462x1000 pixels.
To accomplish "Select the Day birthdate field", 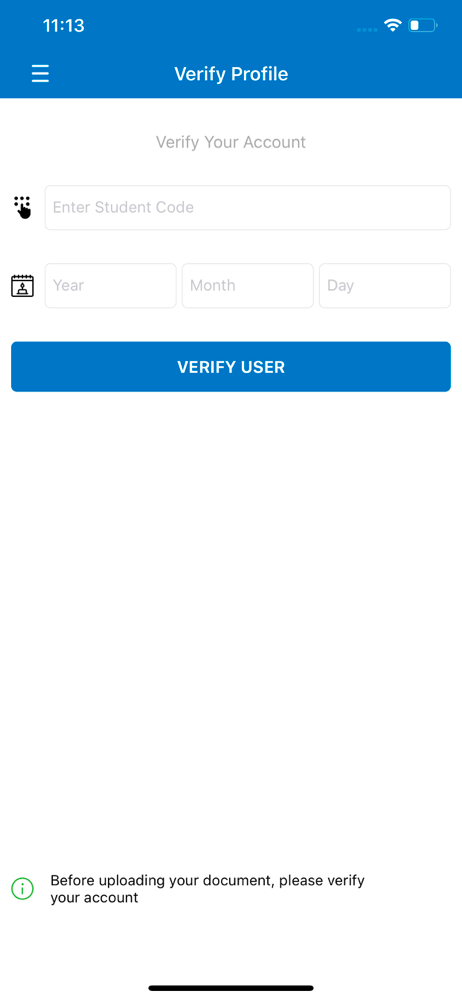I will click(385, 286).
